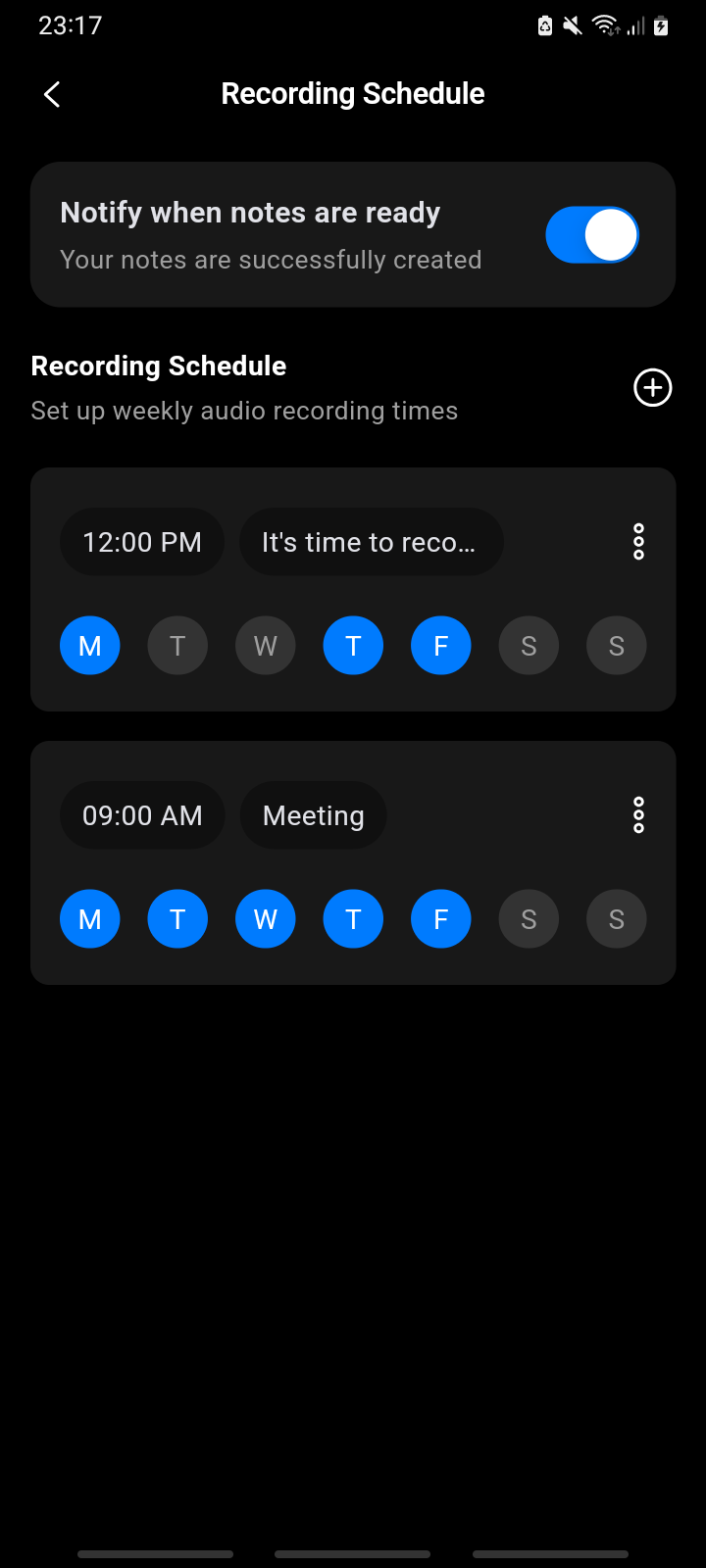The image size is (706, 1568).
Task: Add a new recording schedule
Action: click(x=652, y=388)
